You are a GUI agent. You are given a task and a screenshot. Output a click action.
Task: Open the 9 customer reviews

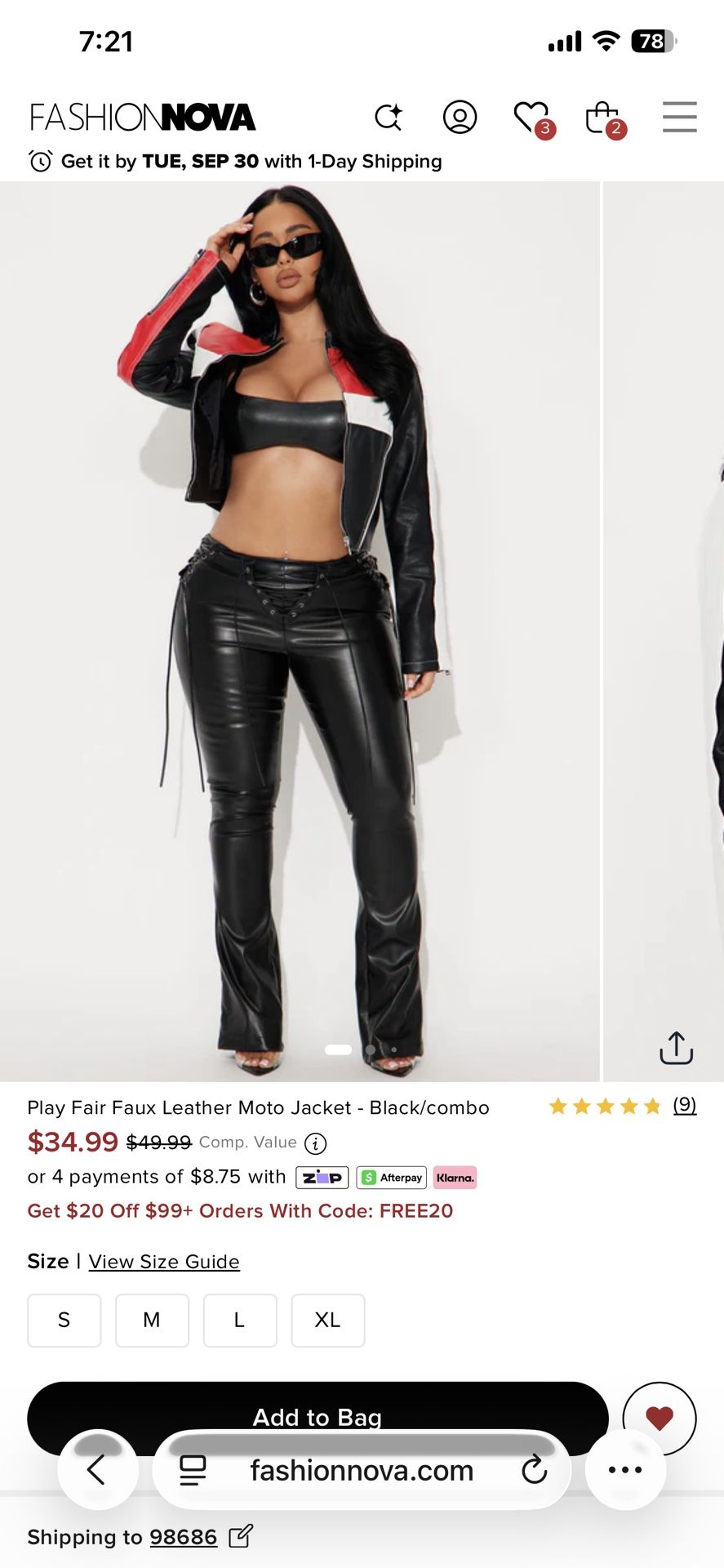pos(684,1106)
